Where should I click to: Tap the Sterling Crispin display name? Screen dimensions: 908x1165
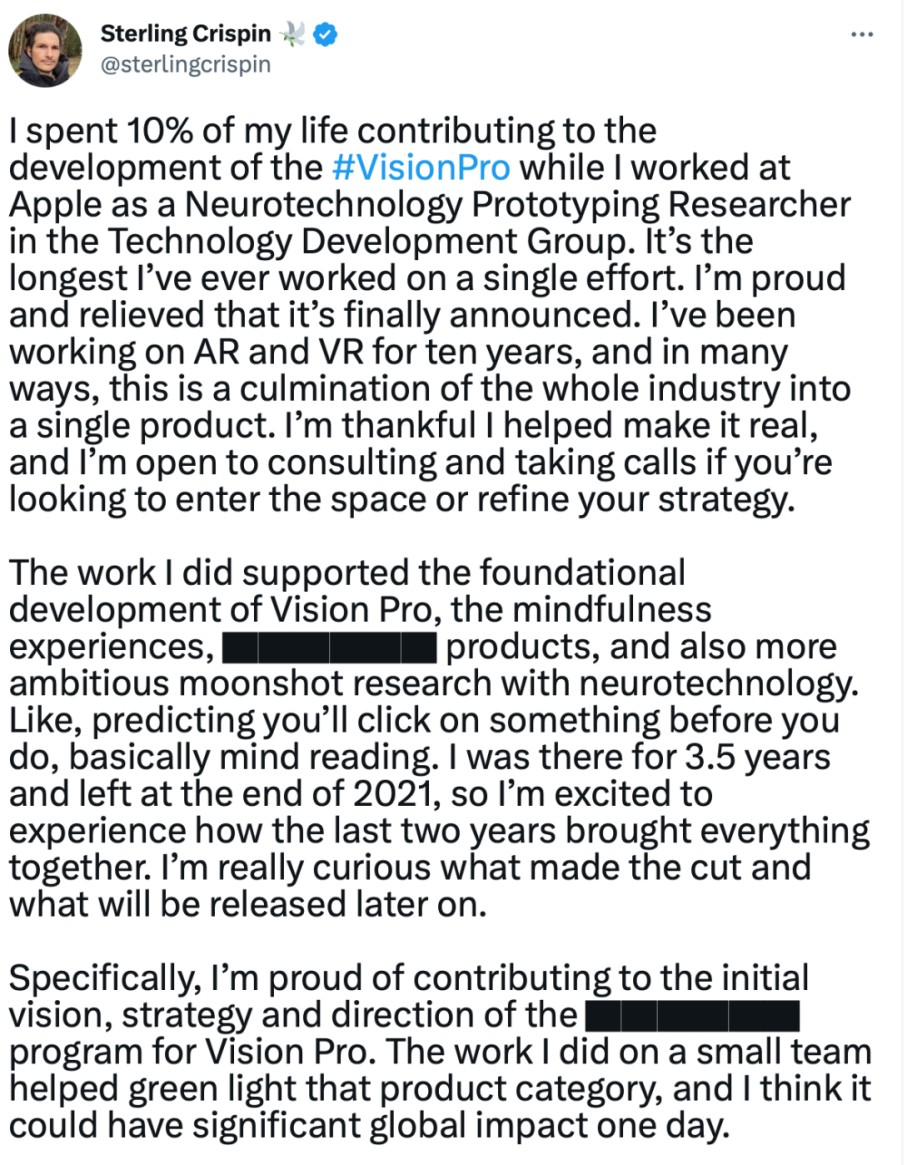186,33
